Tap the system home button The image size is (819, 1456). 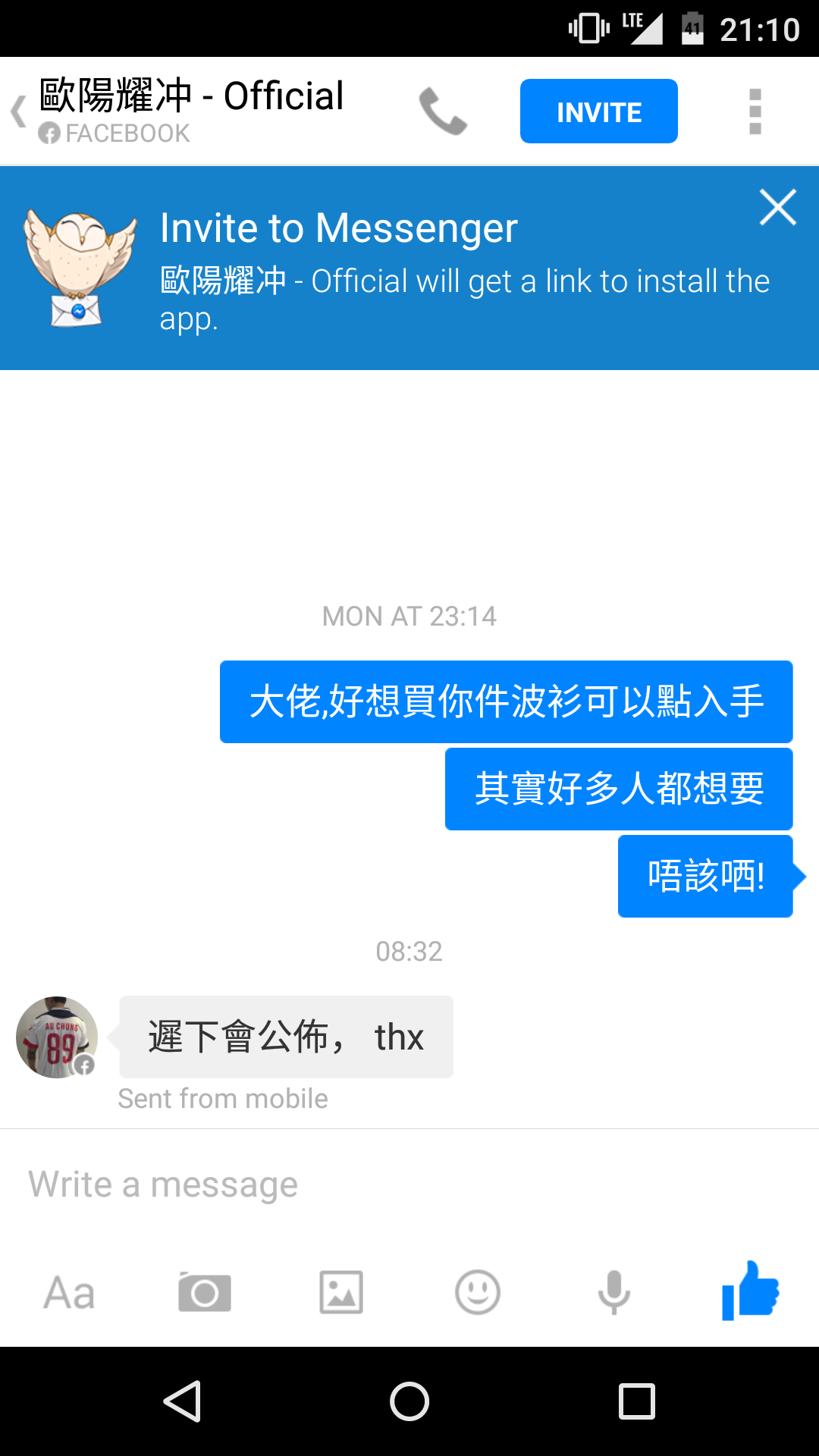pyautogui.click(x=409, y=1401)
